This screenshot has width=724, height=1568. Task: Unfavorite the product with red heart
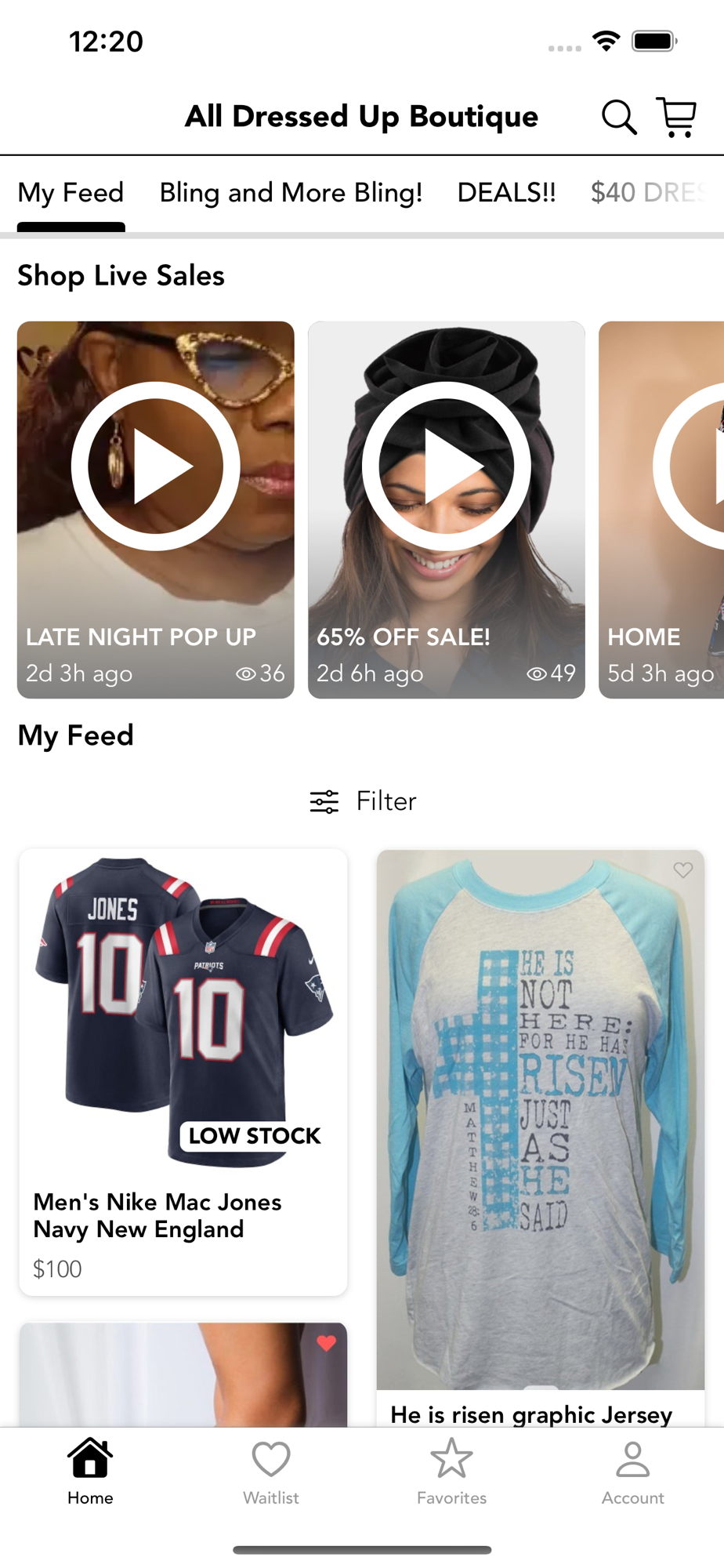click(327, 1343)
